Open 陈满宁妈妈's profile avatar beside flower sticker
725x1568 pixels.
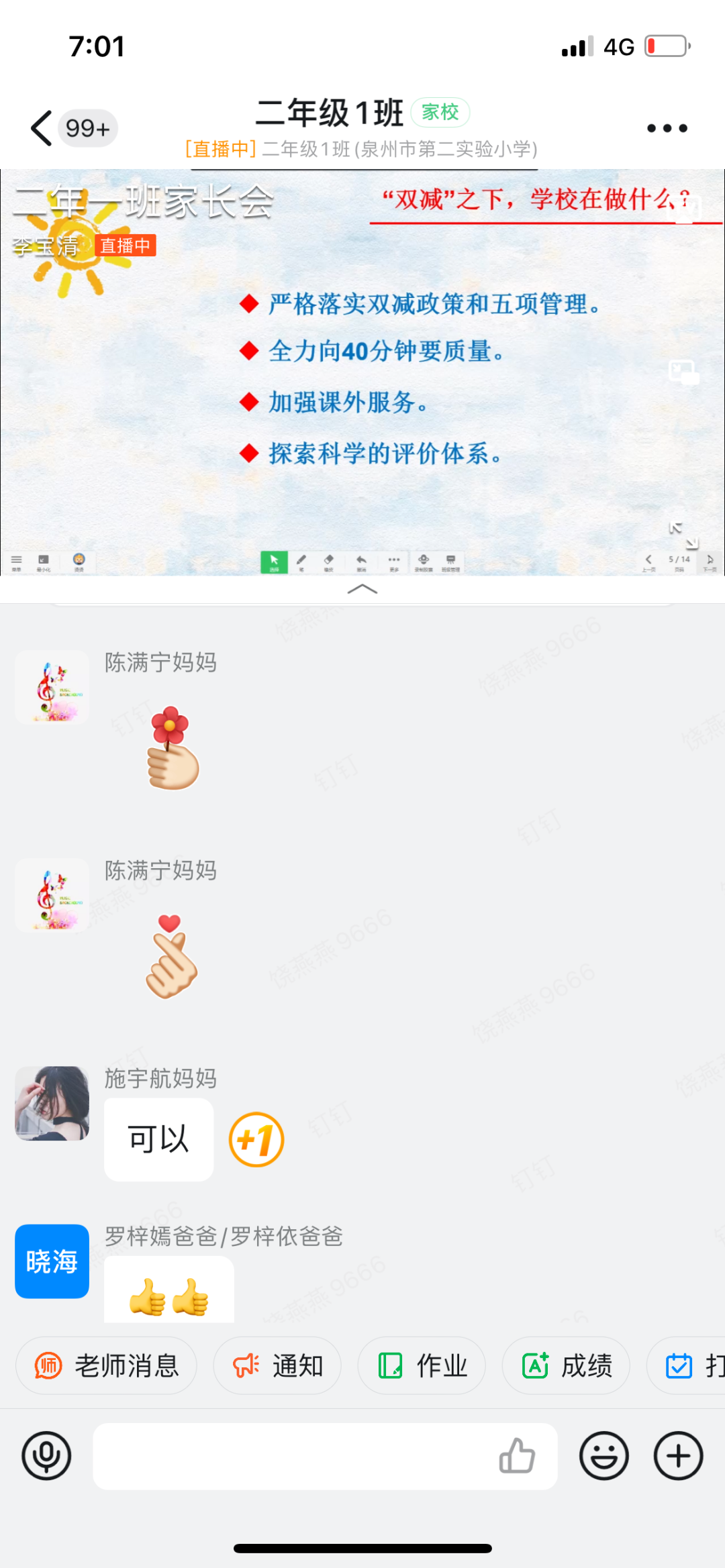pos(52,687)
